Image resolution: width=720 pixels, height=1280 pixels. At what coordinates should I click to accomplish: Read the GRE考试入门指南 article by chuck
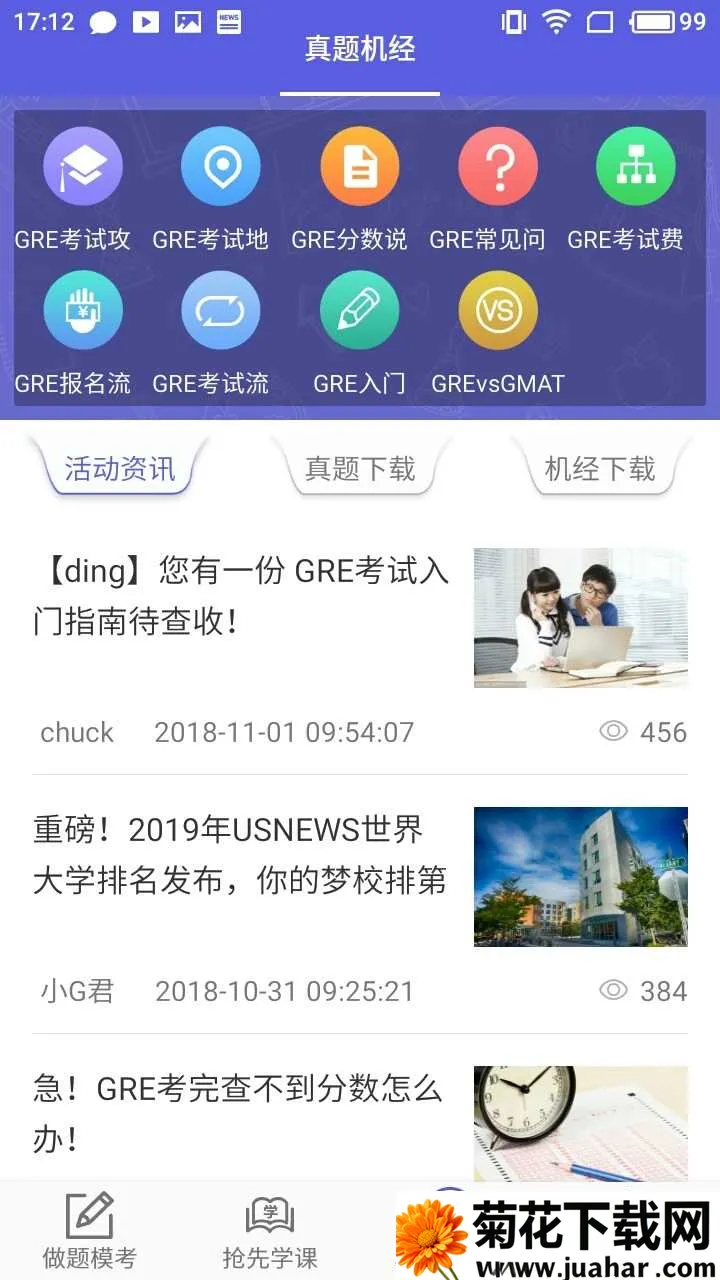pos(241,597)
